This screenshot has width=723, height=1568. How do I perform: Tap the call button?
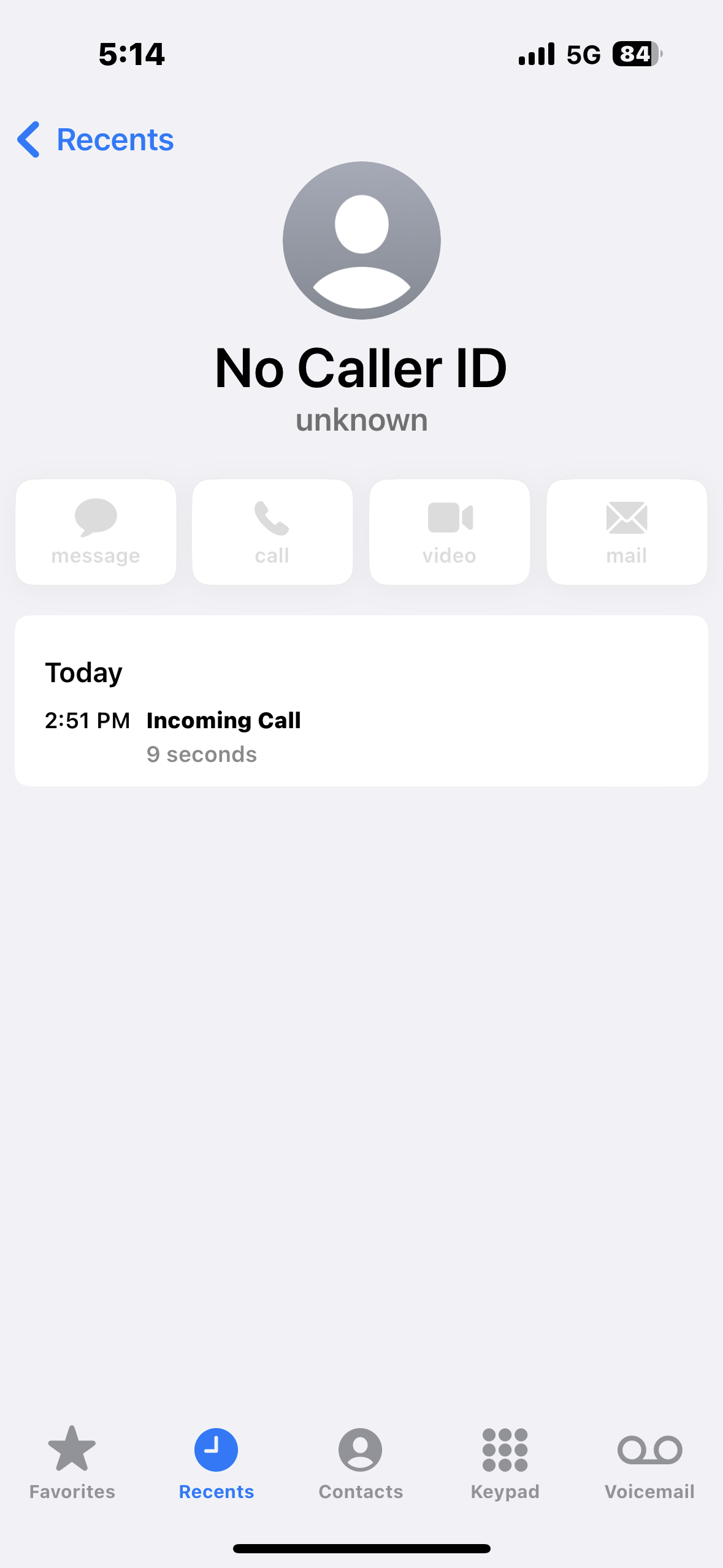272,532
